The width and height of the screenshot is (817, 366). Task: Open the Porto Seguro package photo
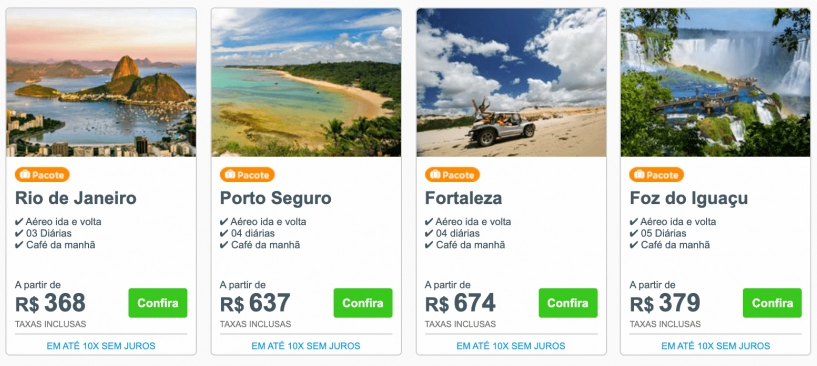point(306,82)
